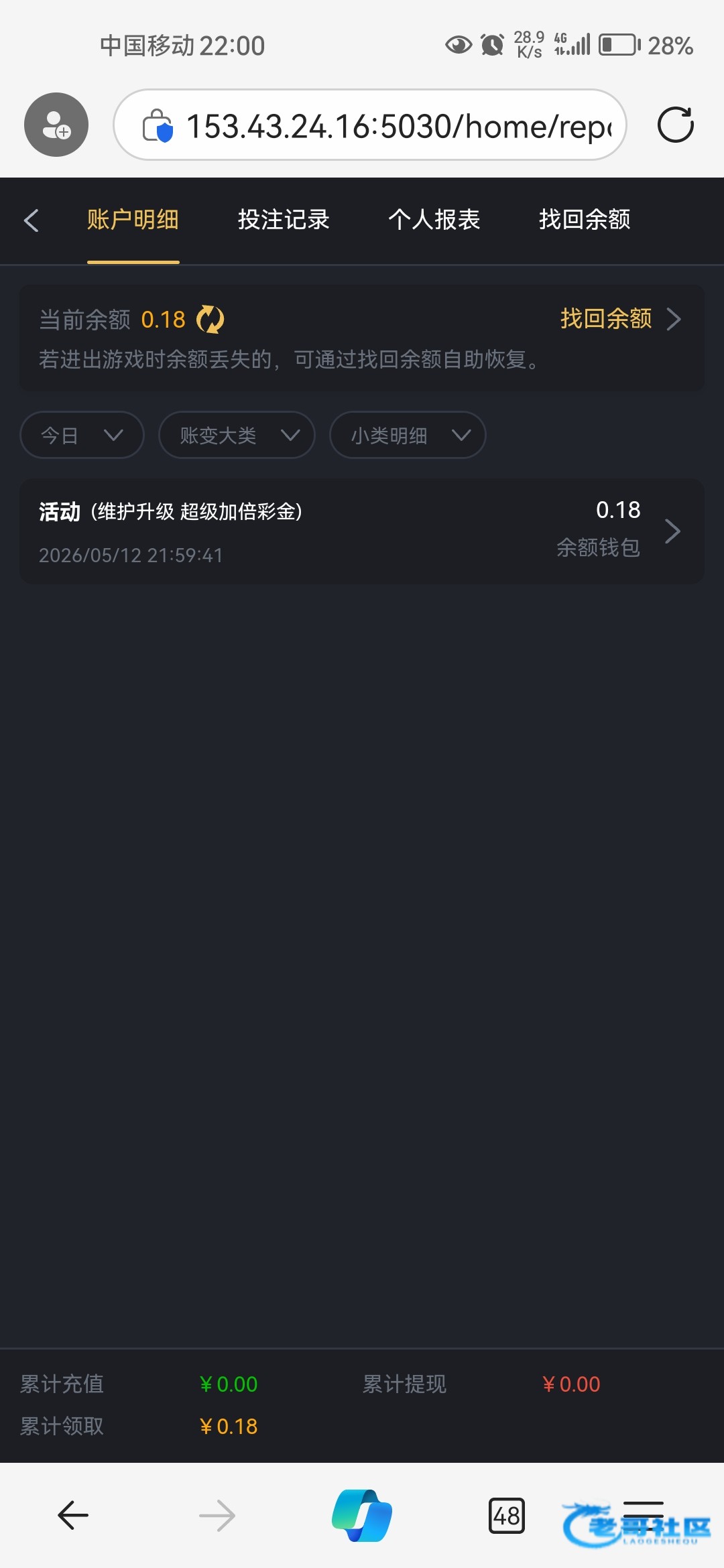Screen dimensions: 724x1568
Task: Switch to the 个人报表 tab
Action: pos(434,220)
